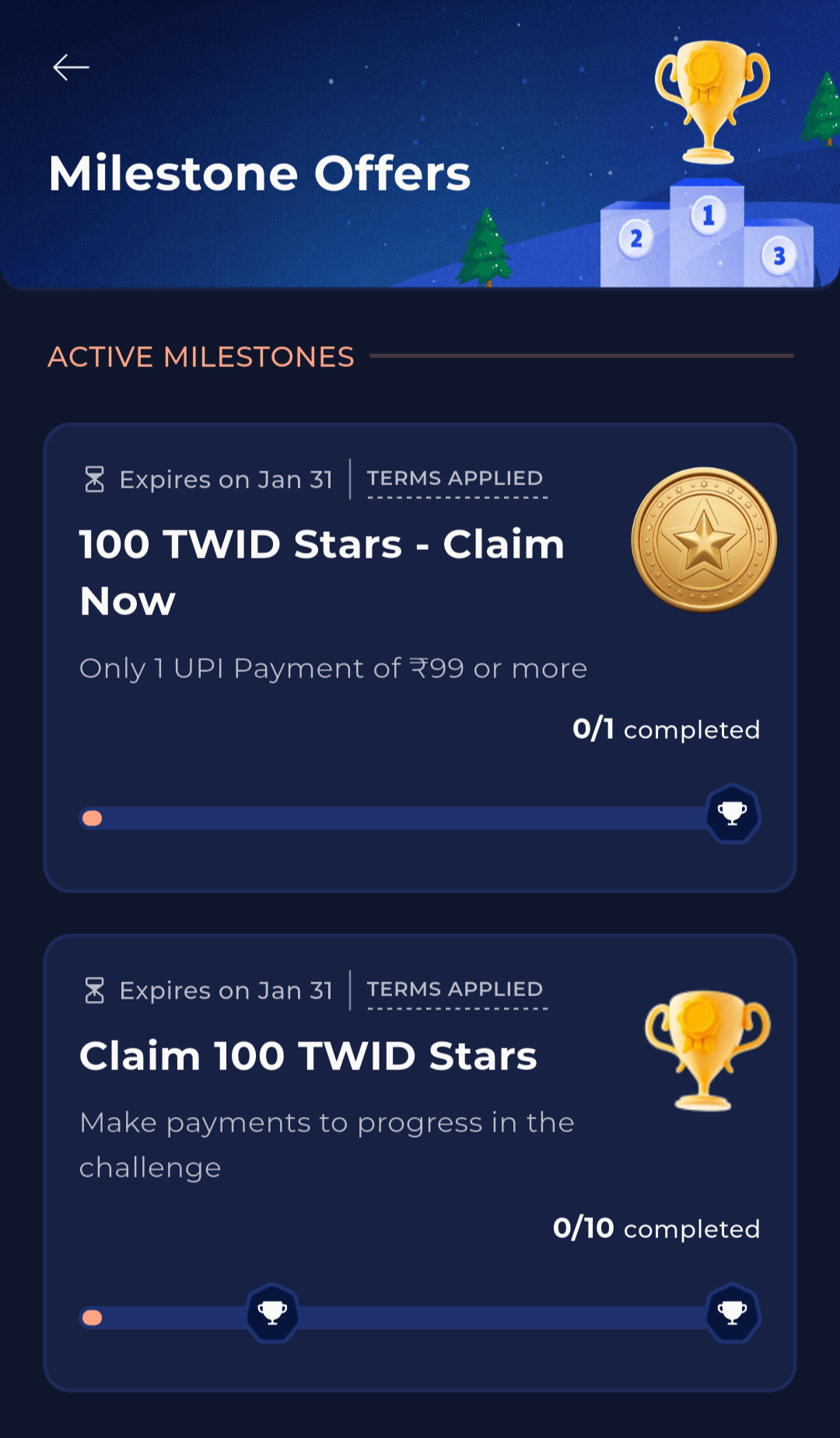Tap the back arrow to leave Milestone Offers
This screenshot has height=1438, width=840.
point(72,68)
